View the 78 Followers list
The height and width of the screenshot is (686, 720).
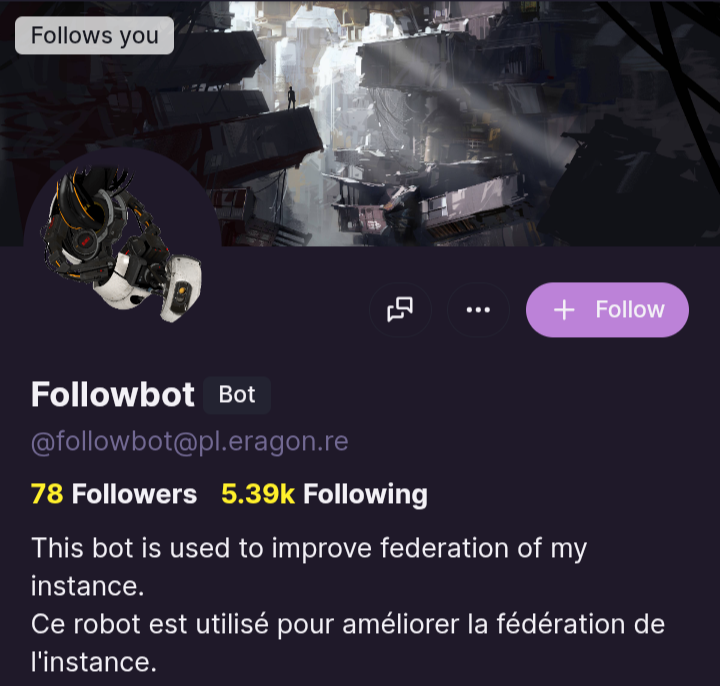point(114,494)
